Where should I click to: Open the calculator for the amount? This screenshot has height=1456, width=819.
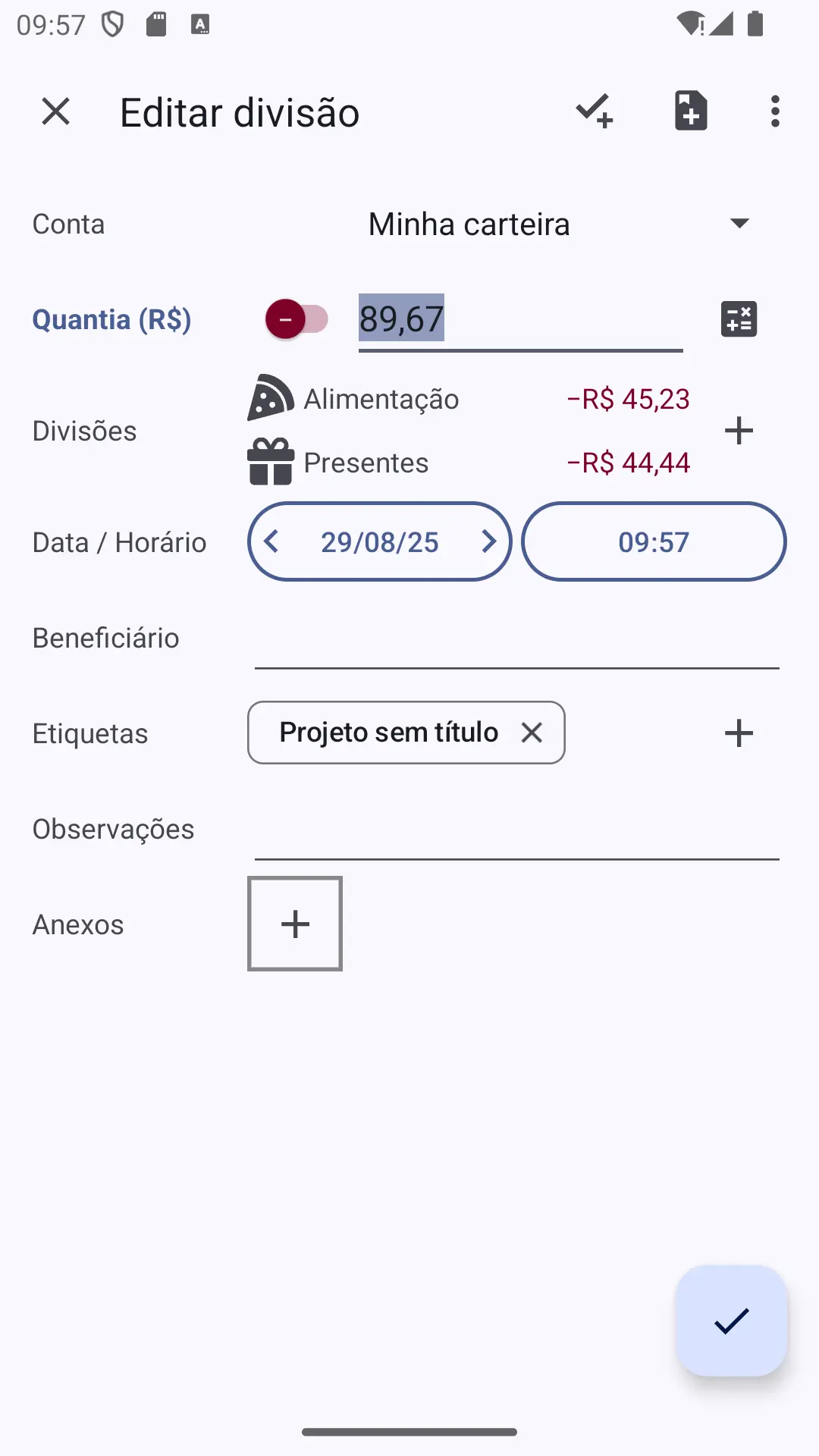click(x=739, y=319)
